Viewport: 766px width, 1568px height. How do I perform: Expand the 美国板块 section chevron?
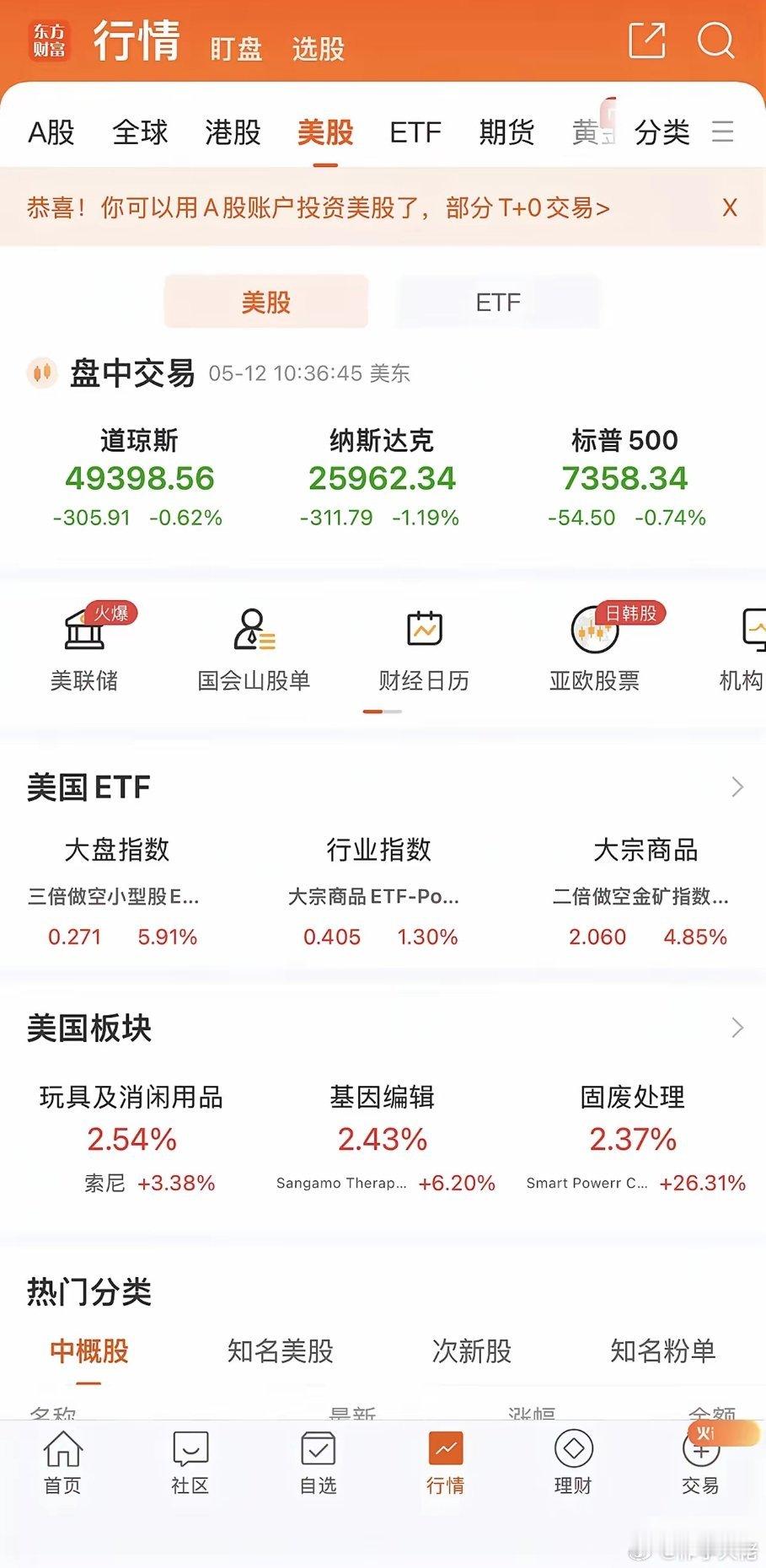[737, 1028]
